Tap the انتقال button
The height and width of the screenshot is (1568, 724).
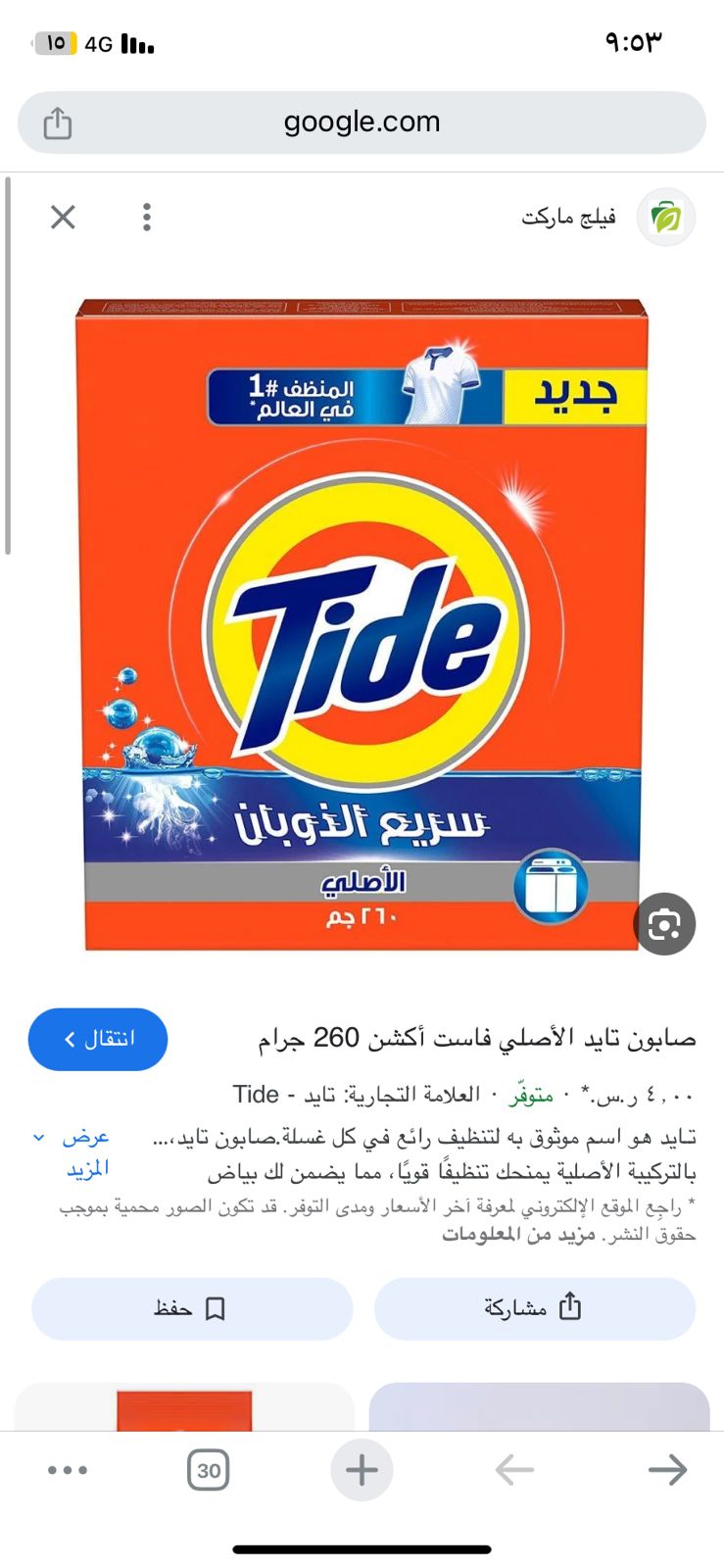pyautogui.click(x=98, y=1039)
